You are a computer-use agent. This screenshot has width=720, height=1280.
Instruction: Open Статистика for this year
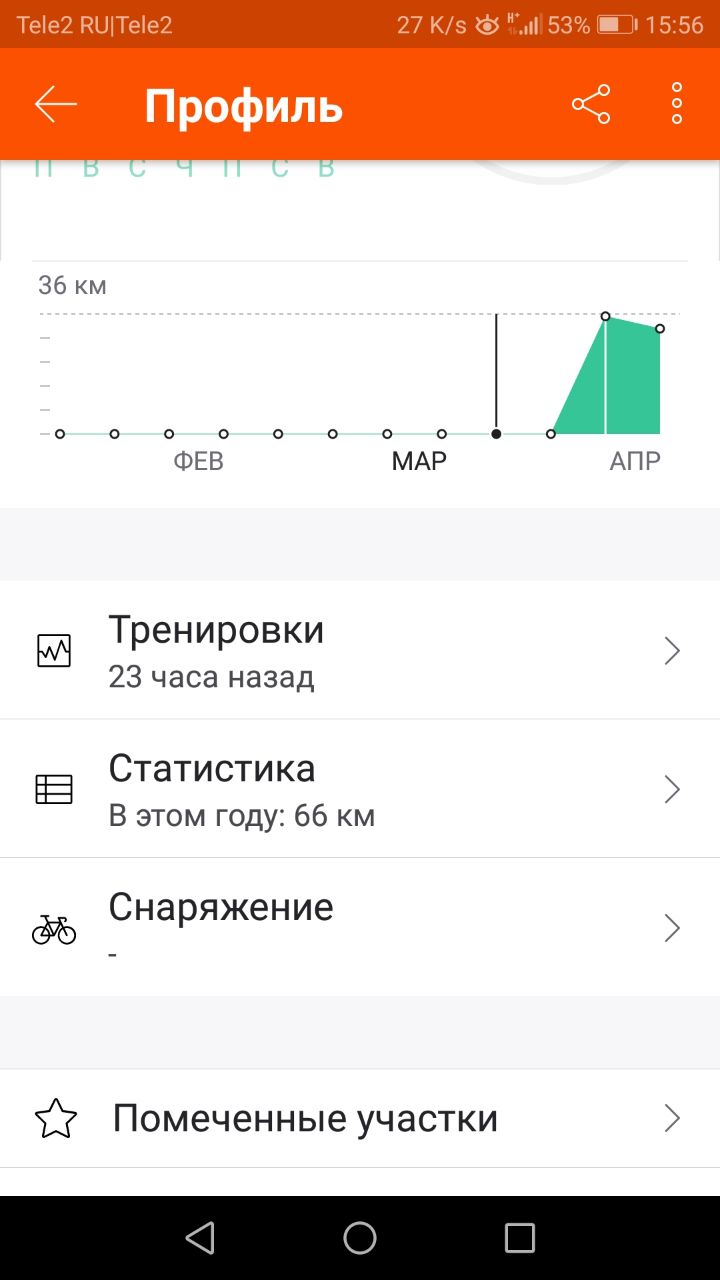pyautogui.click(x=360, y=789)
